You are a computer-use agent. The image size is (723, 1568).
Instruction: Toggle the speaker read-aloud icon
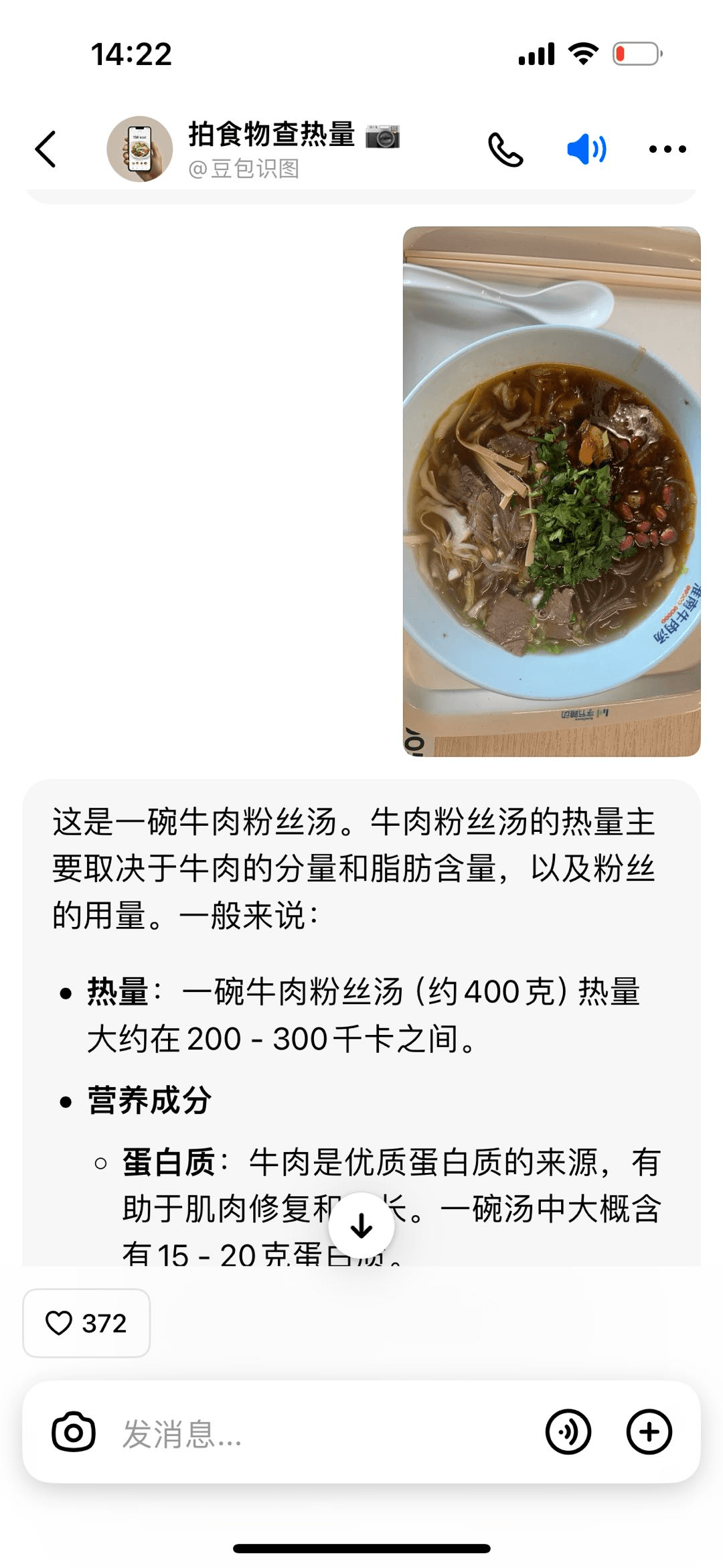tap(586, 149)
